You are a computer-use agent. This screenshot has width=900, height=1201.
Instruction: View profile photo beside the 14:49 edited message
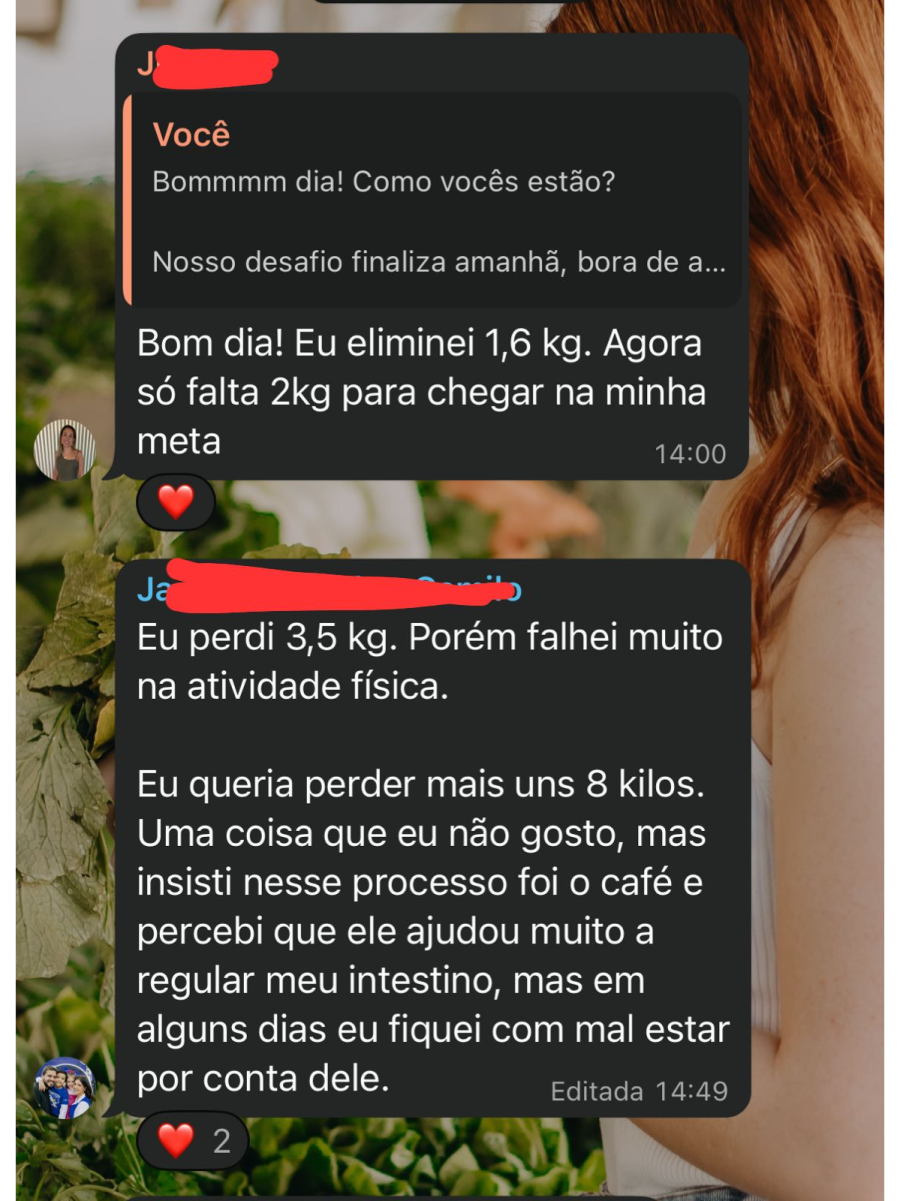(x=65, y=1088)
